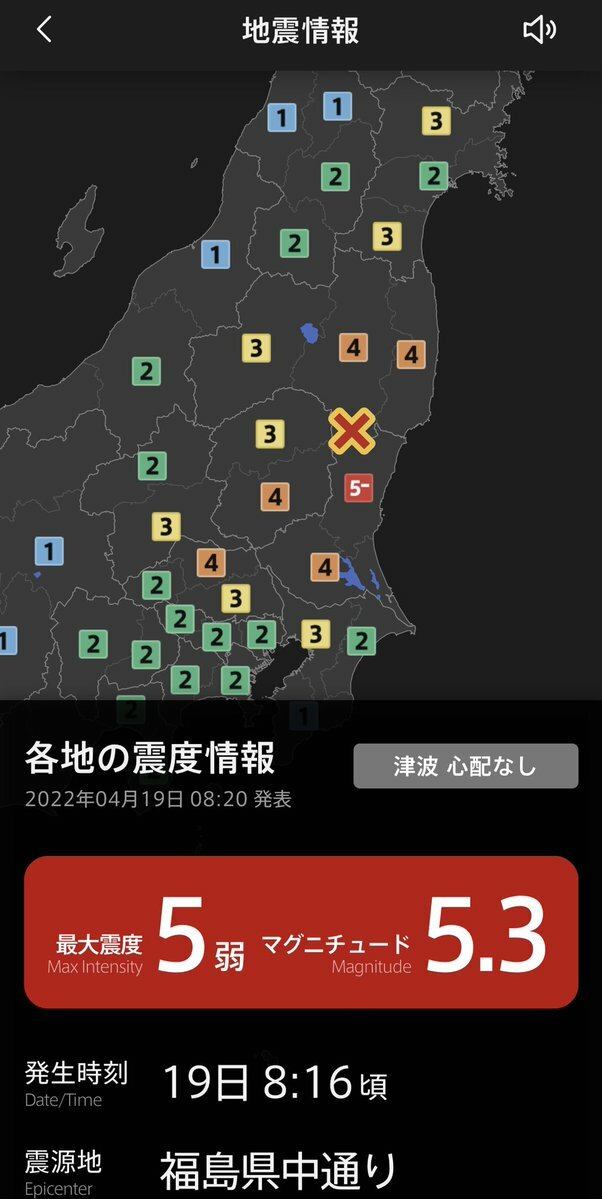The height and width of the screenshot is (1199, 602).
Task: Tap the 津波 心配なし tsunami button
Action: click(x=465, y=767)
